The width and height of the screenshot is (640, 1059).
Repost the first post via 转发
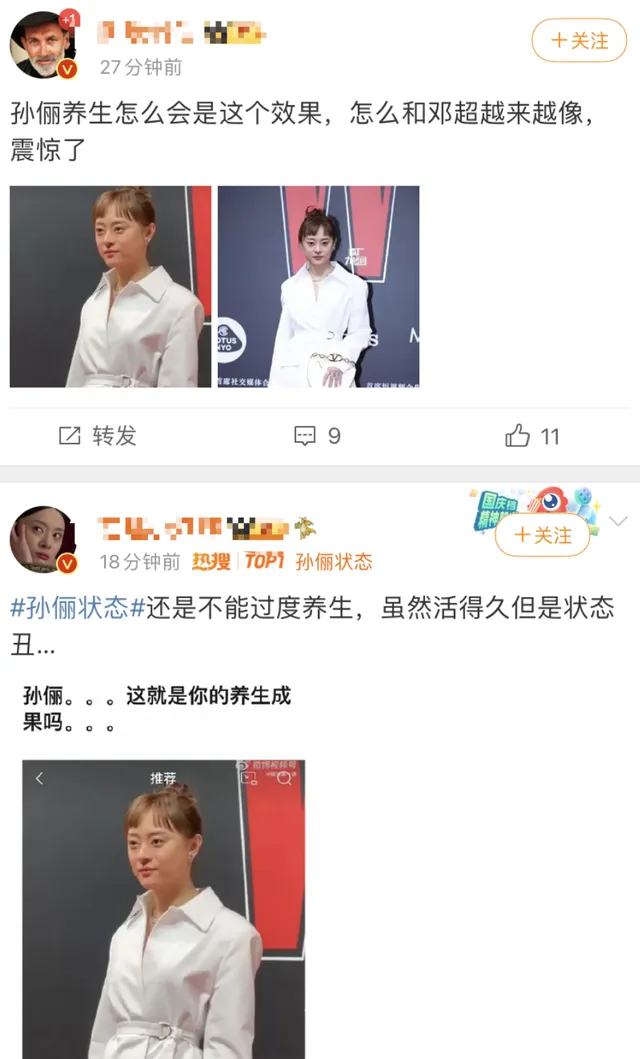pyautogui.click(x=98, y=436)
